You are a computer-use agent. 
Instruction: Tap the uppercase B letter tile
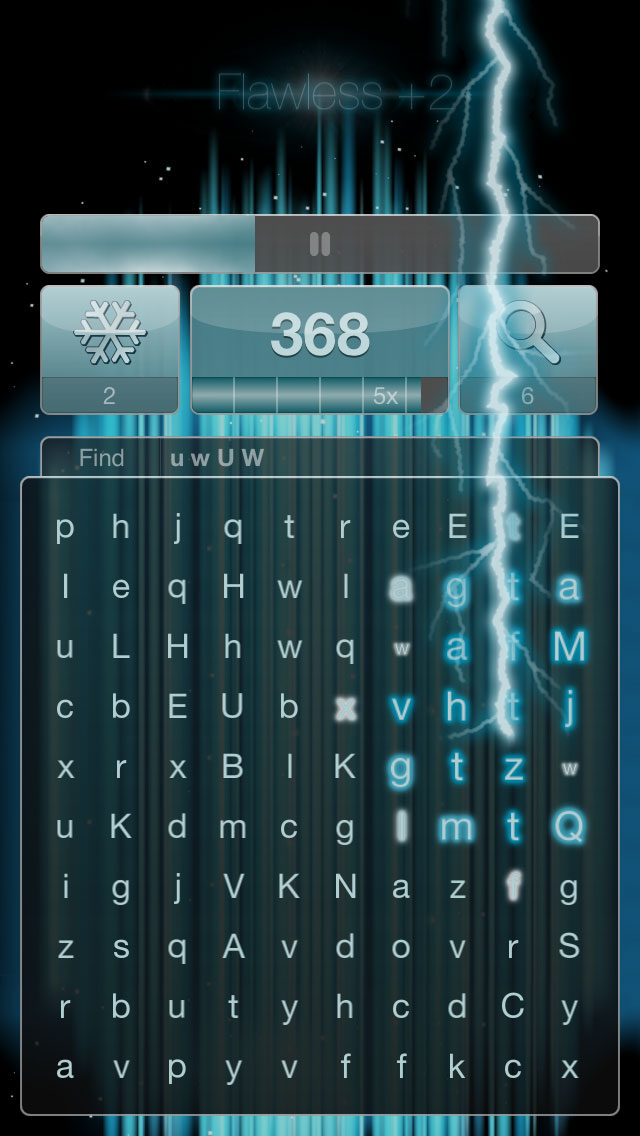[x=232, y=766]
